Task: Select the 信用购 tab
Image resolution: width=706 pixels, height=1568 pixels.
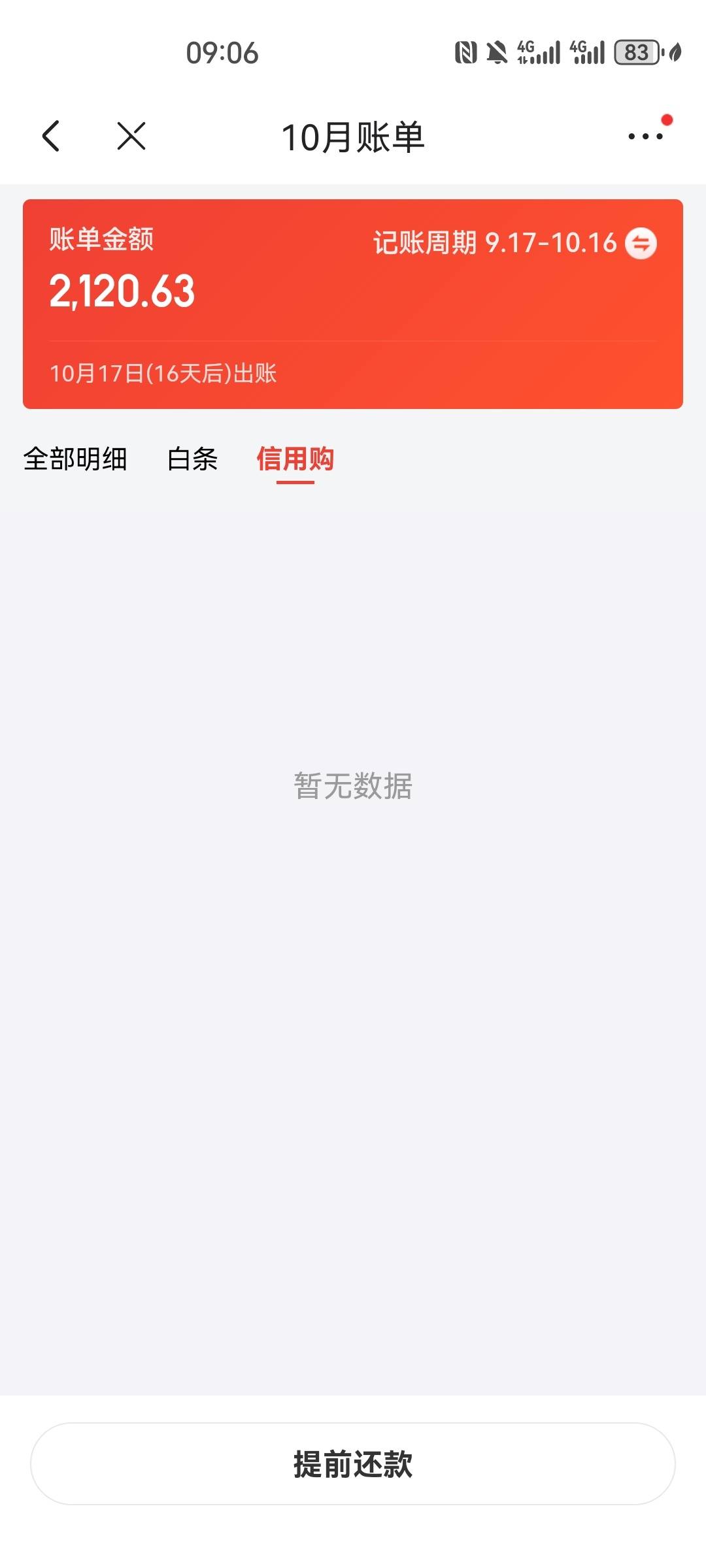Action: coord(295,459)
